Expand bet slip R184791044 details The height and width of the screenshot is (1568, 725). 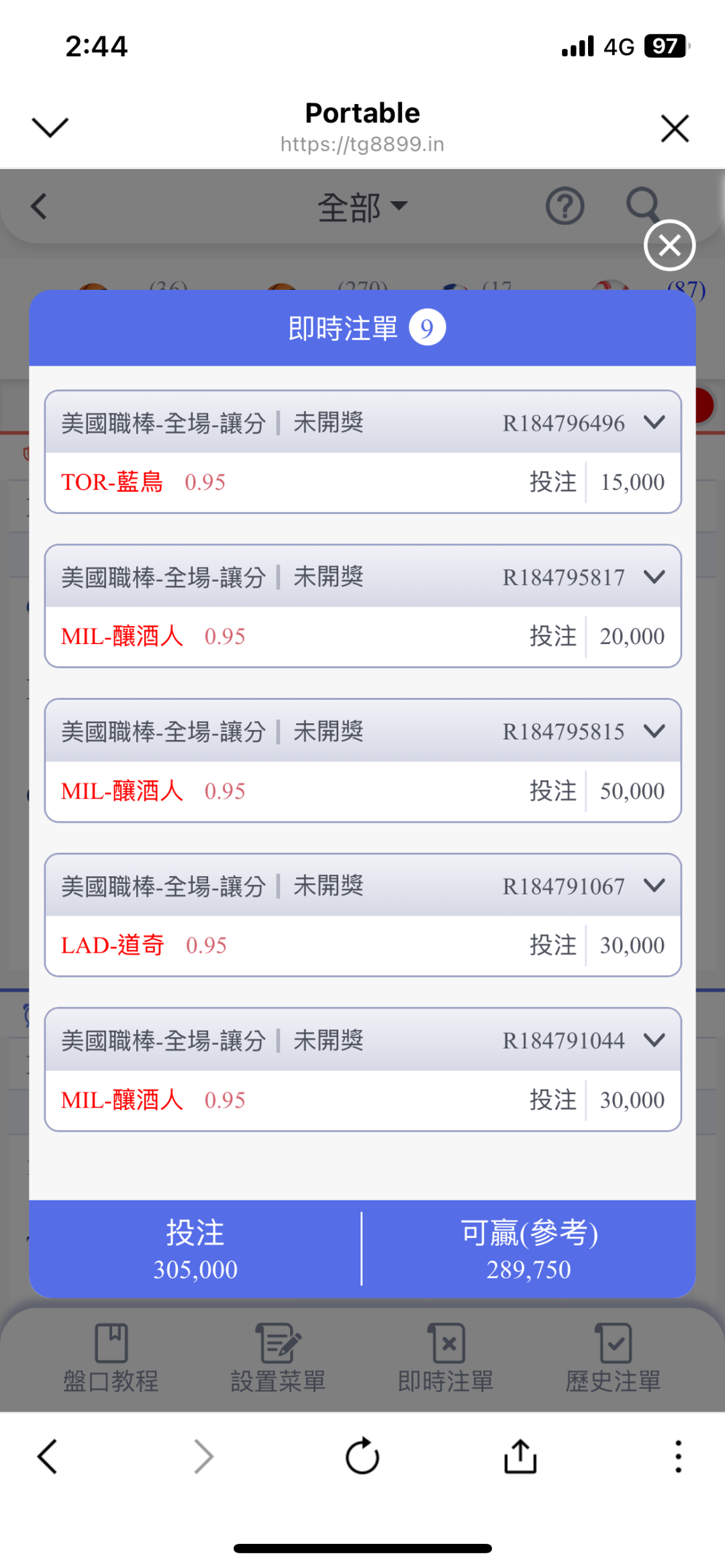[x=654, y=1040]
